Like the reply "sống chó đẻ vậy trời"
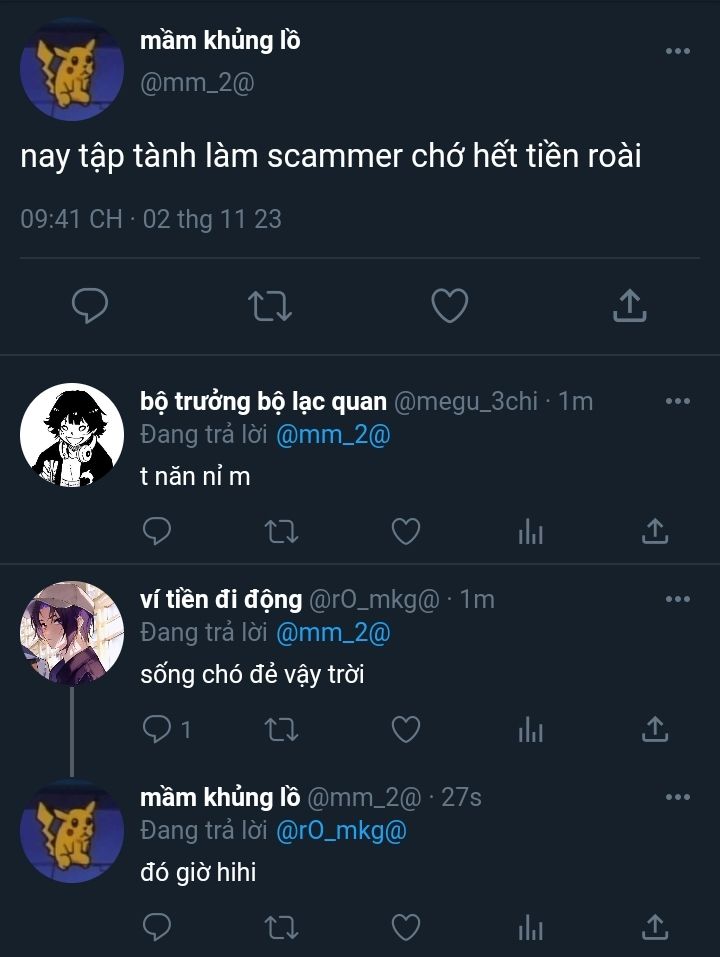The image size is (720, 957). pyautogui.click(x=405, y=729)
